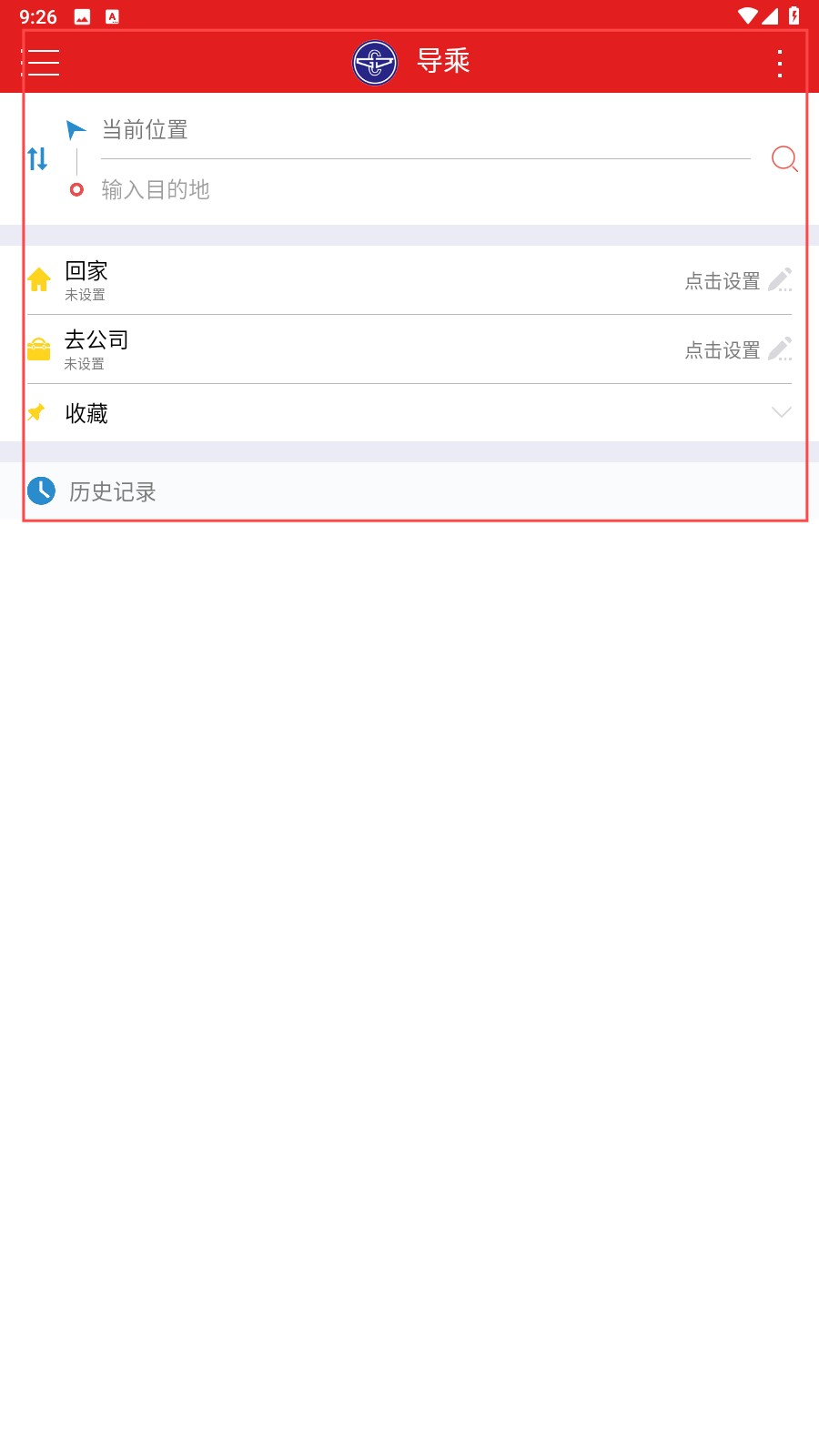Tap the 输入目的地 destination field
Screen dimensions: 819x1456
[425, 189]
